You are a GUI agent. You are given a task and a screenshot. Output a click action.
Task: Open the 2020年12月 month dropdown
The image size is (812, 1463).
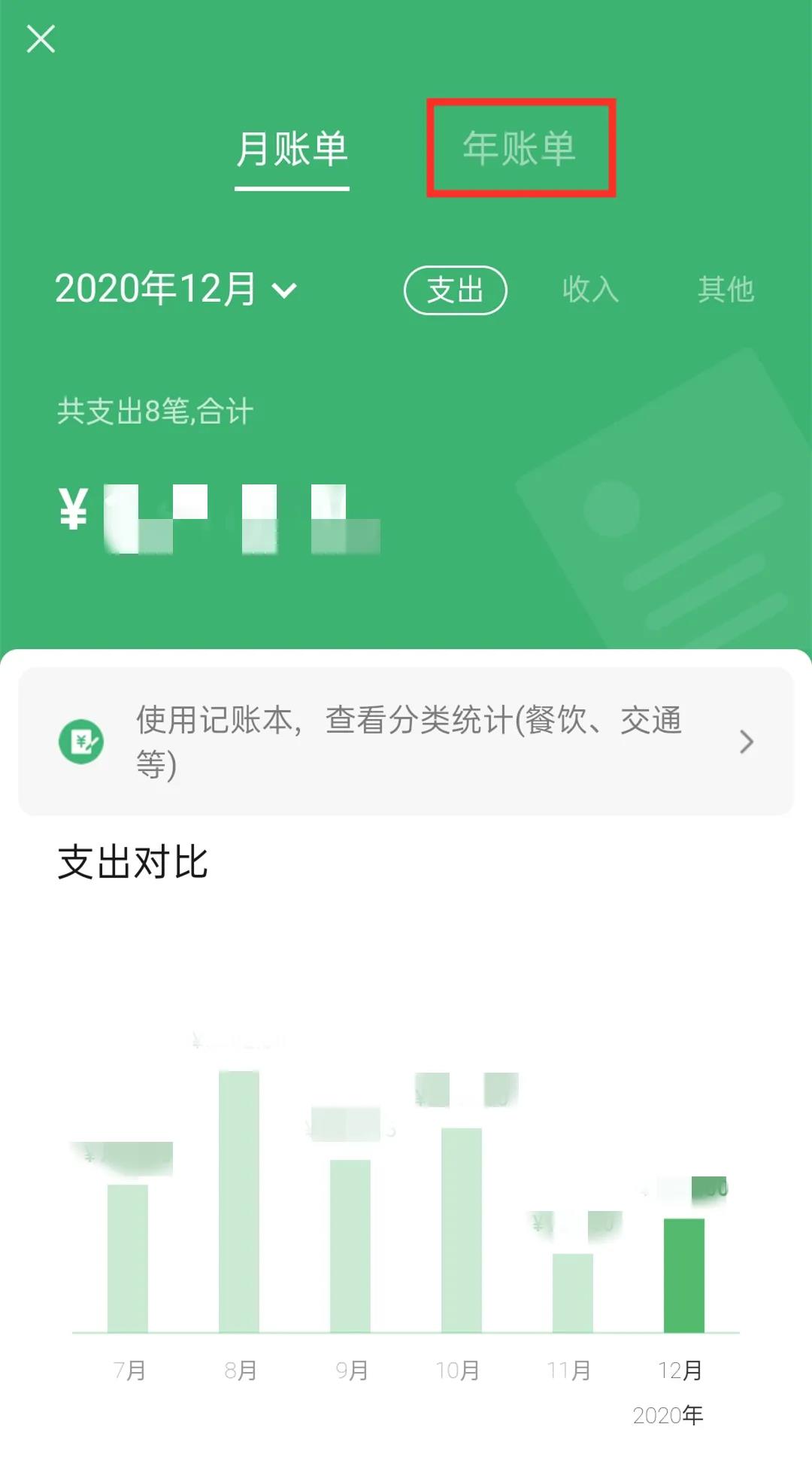pyautogui.click(x=177, y=289)
